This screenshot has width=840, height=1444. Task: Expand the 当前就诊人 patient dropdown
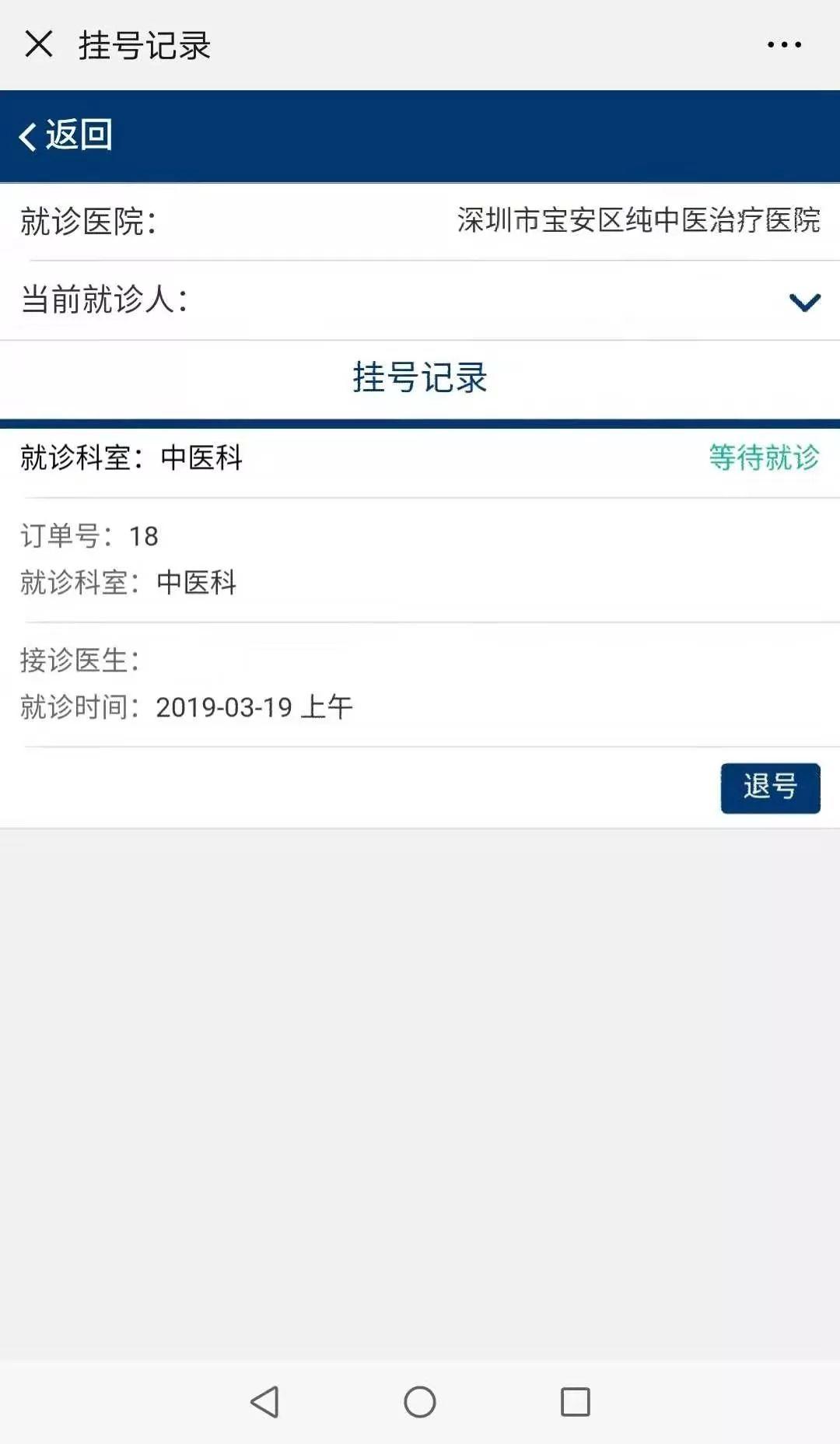tap(804, 301)
